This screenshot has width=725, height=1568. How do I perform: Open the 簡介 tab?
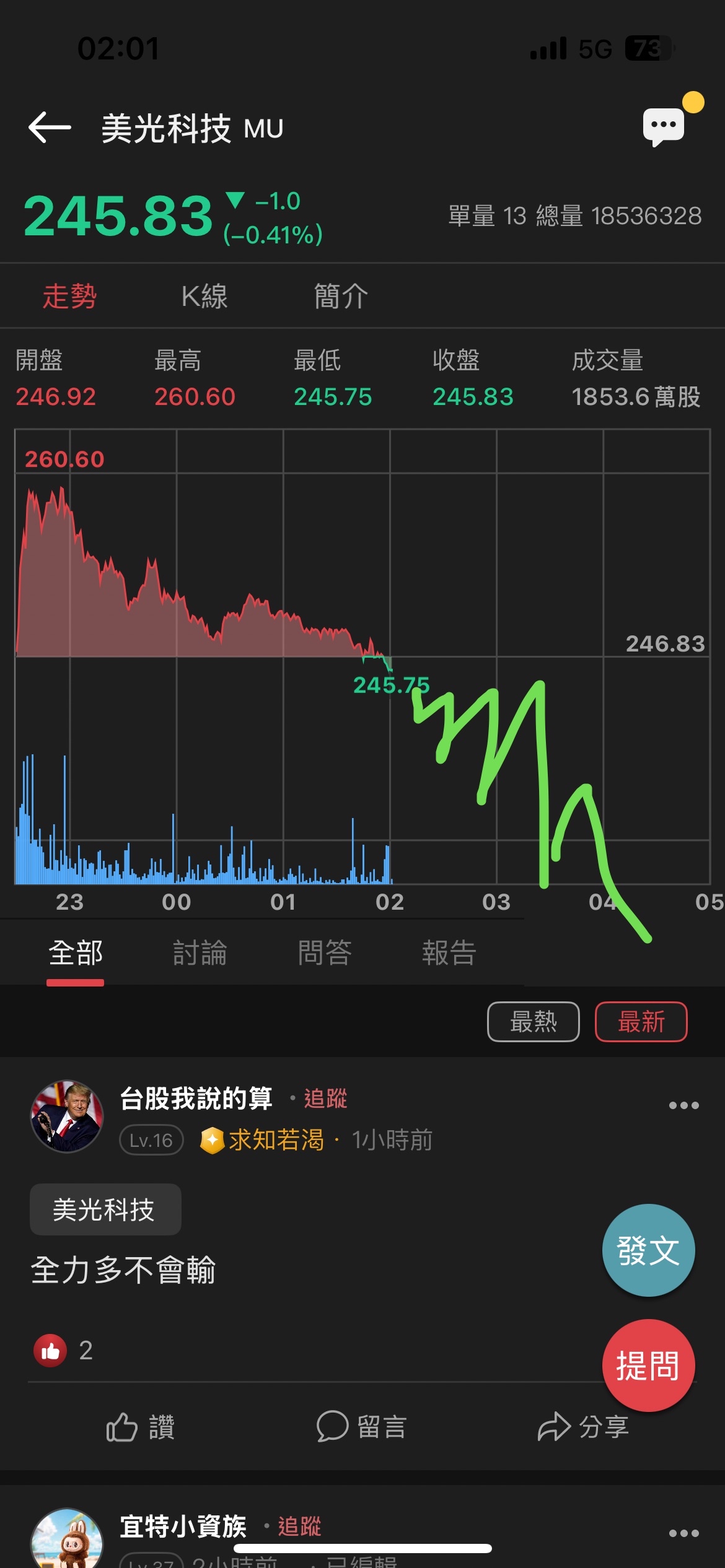point(341,297)
